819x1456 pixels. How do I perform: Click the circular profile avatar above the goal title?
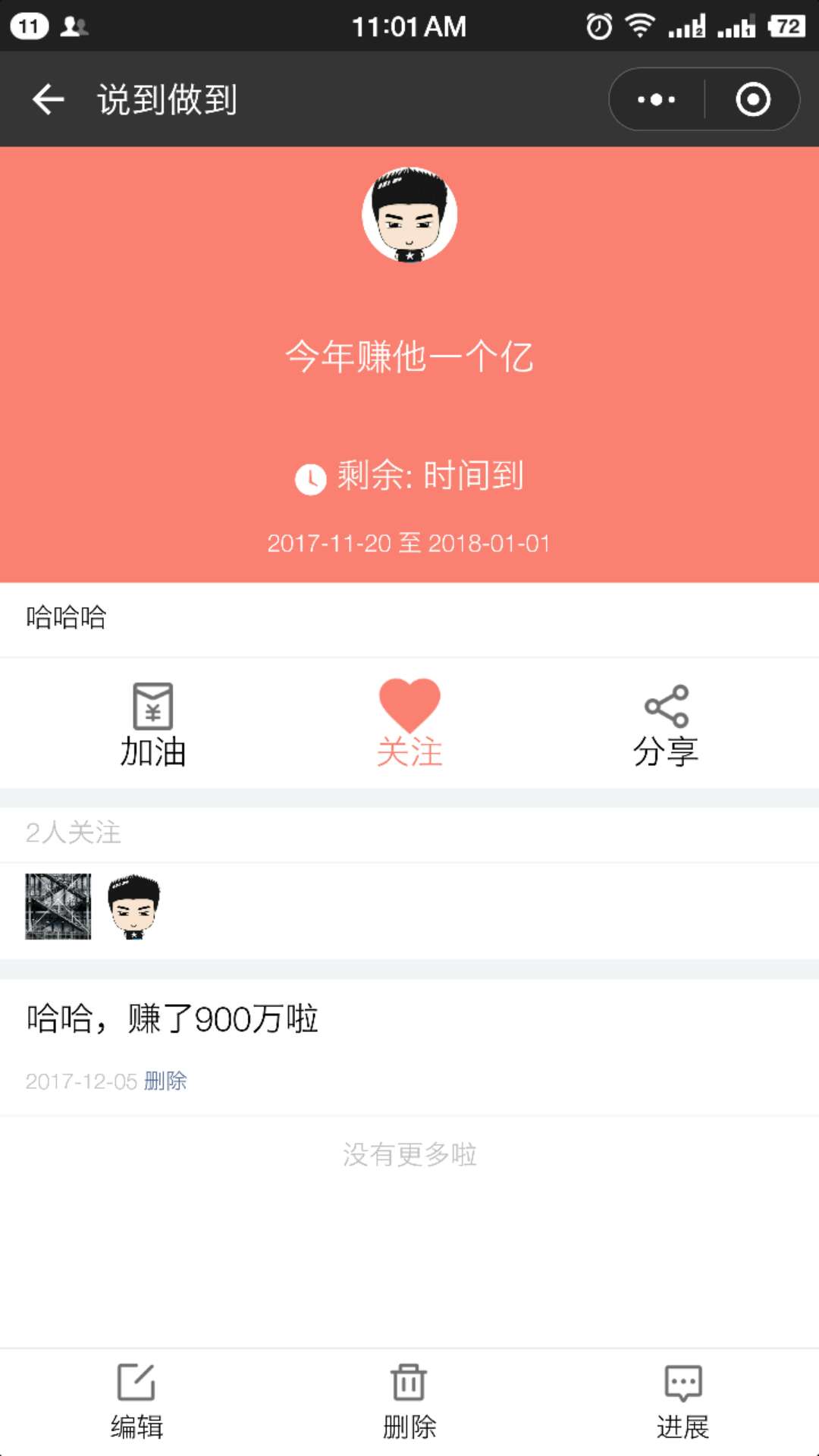[x=409, y=215]
